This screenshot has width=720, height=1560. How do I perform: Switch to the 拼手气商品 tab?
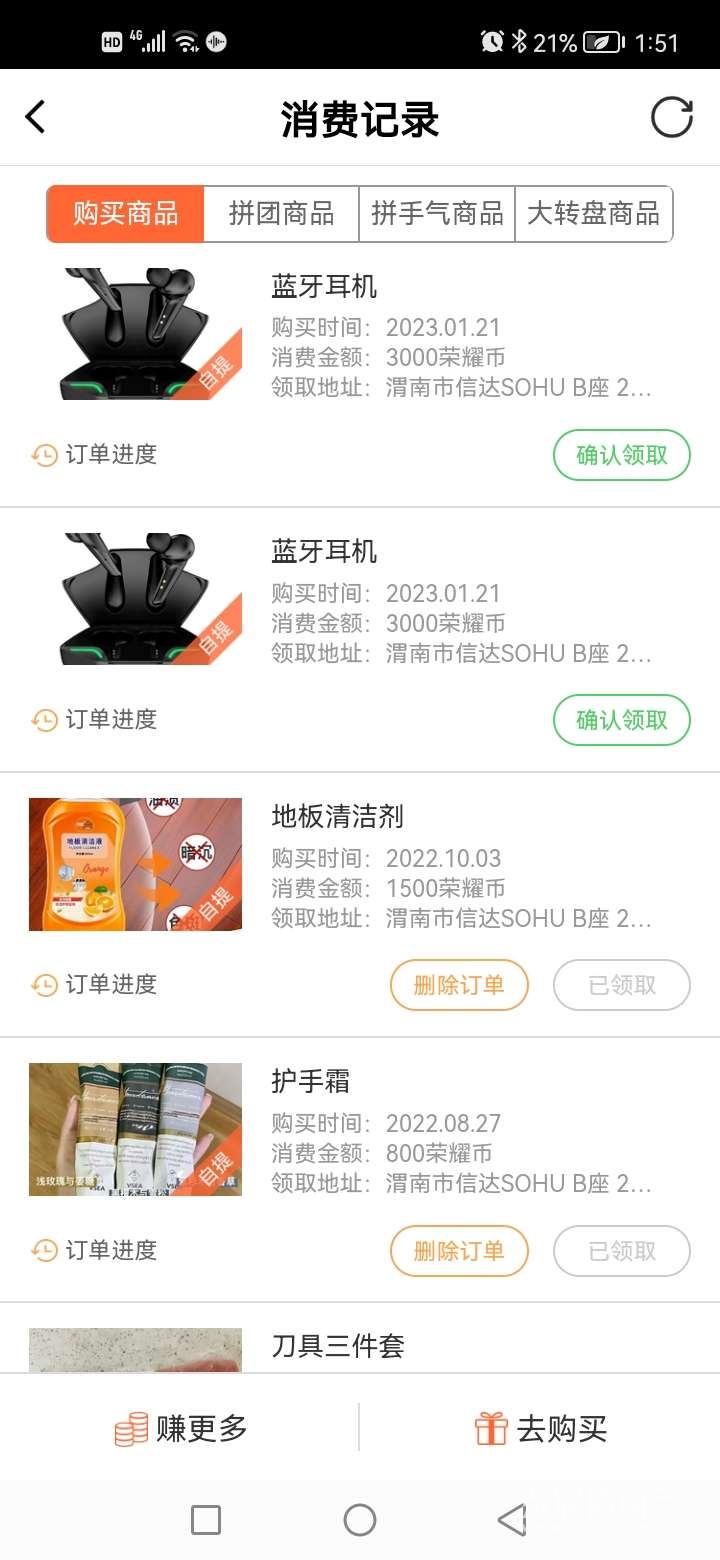tap(437, 214)
